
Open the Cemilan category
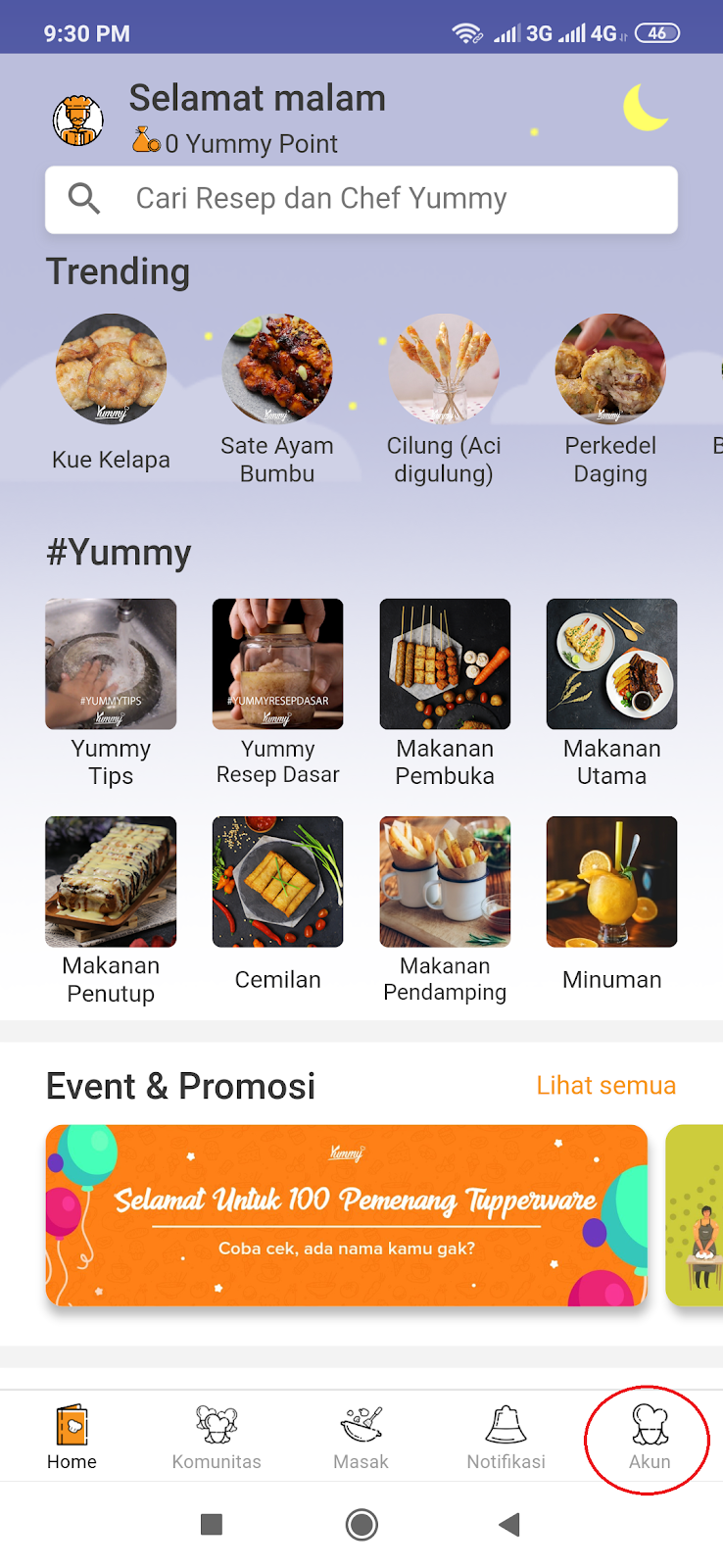pos(278,882)
